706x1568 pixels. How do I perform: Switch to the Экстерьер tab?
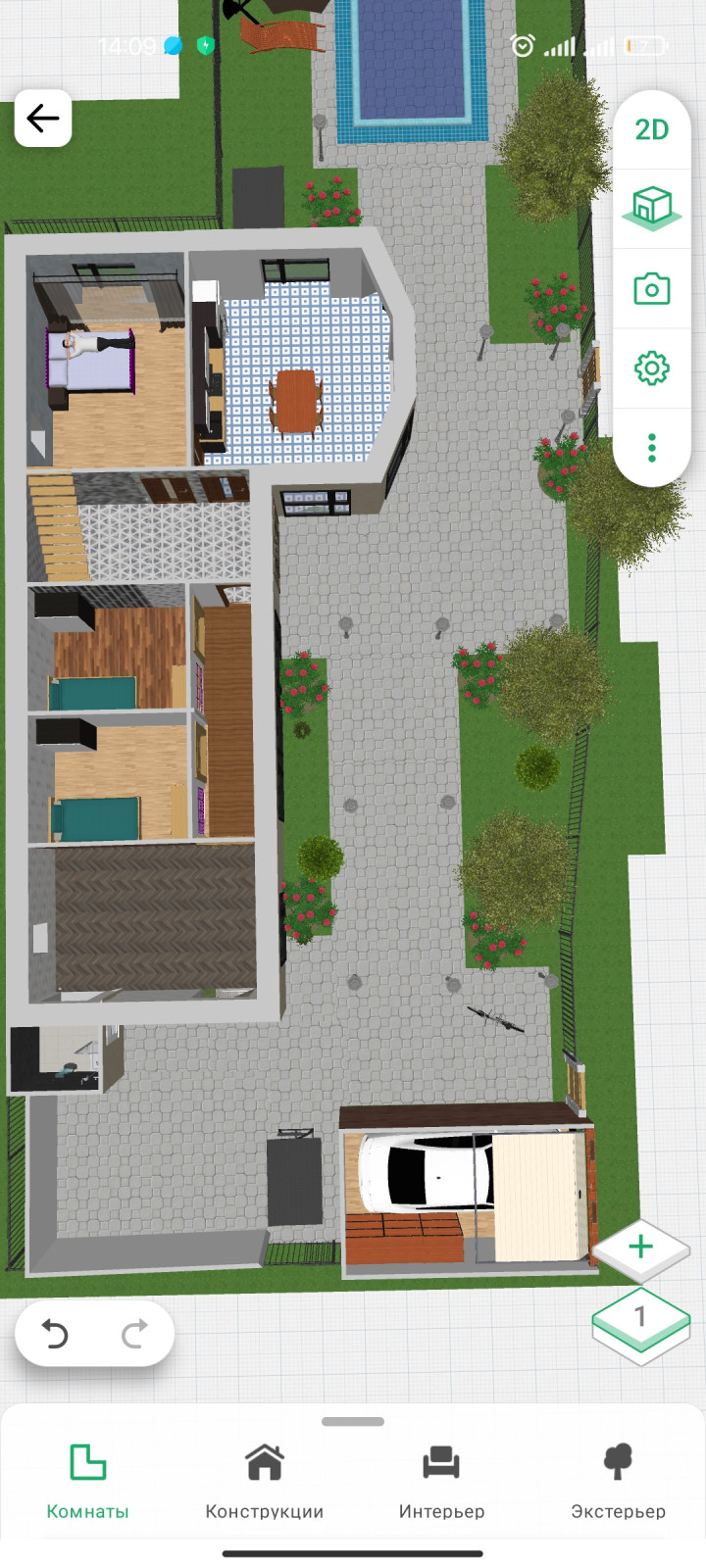[618, 1482]
